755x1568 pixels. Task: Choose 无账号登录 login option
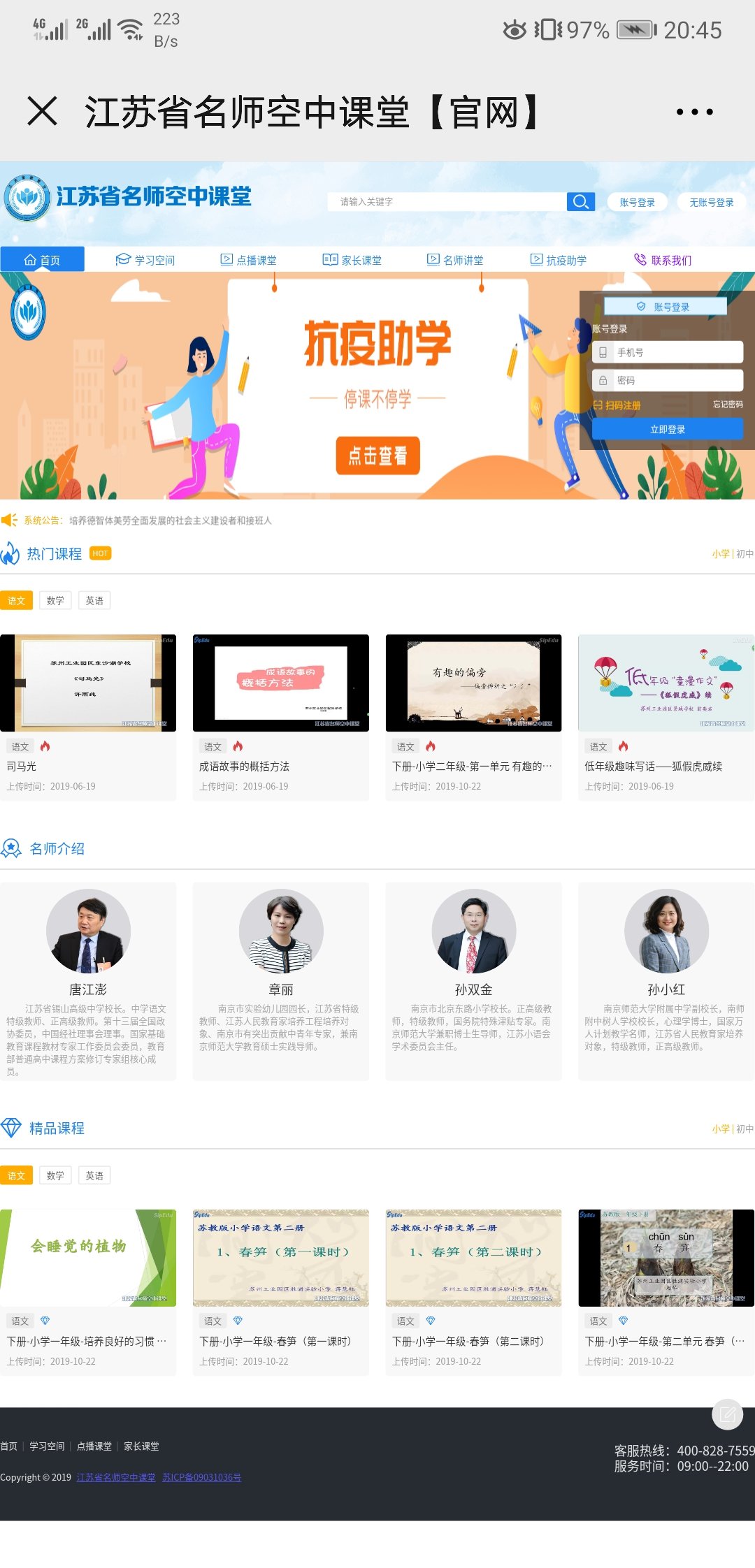tap(711, 203)
